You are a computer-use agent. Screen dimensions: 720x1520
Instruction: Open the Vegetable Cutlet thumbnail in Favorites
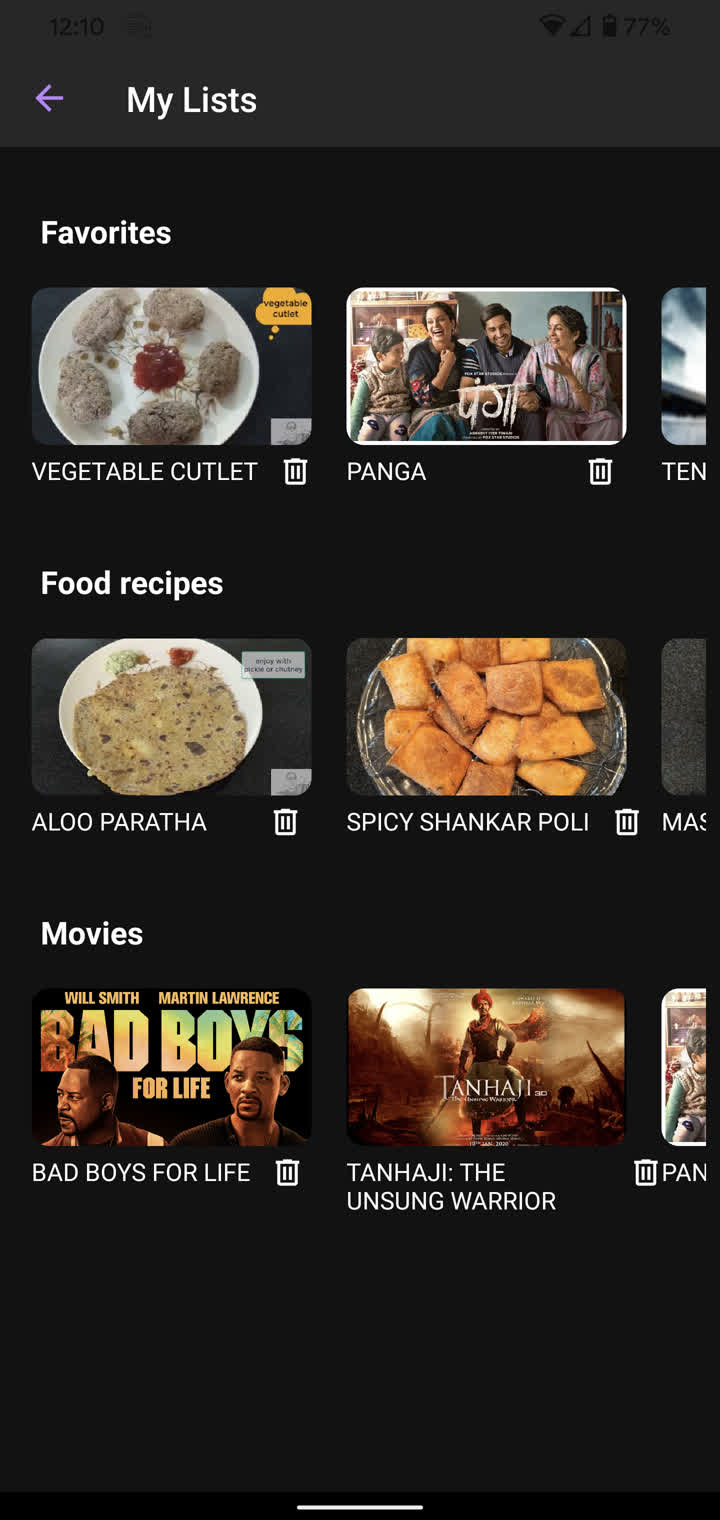point(171,366)
